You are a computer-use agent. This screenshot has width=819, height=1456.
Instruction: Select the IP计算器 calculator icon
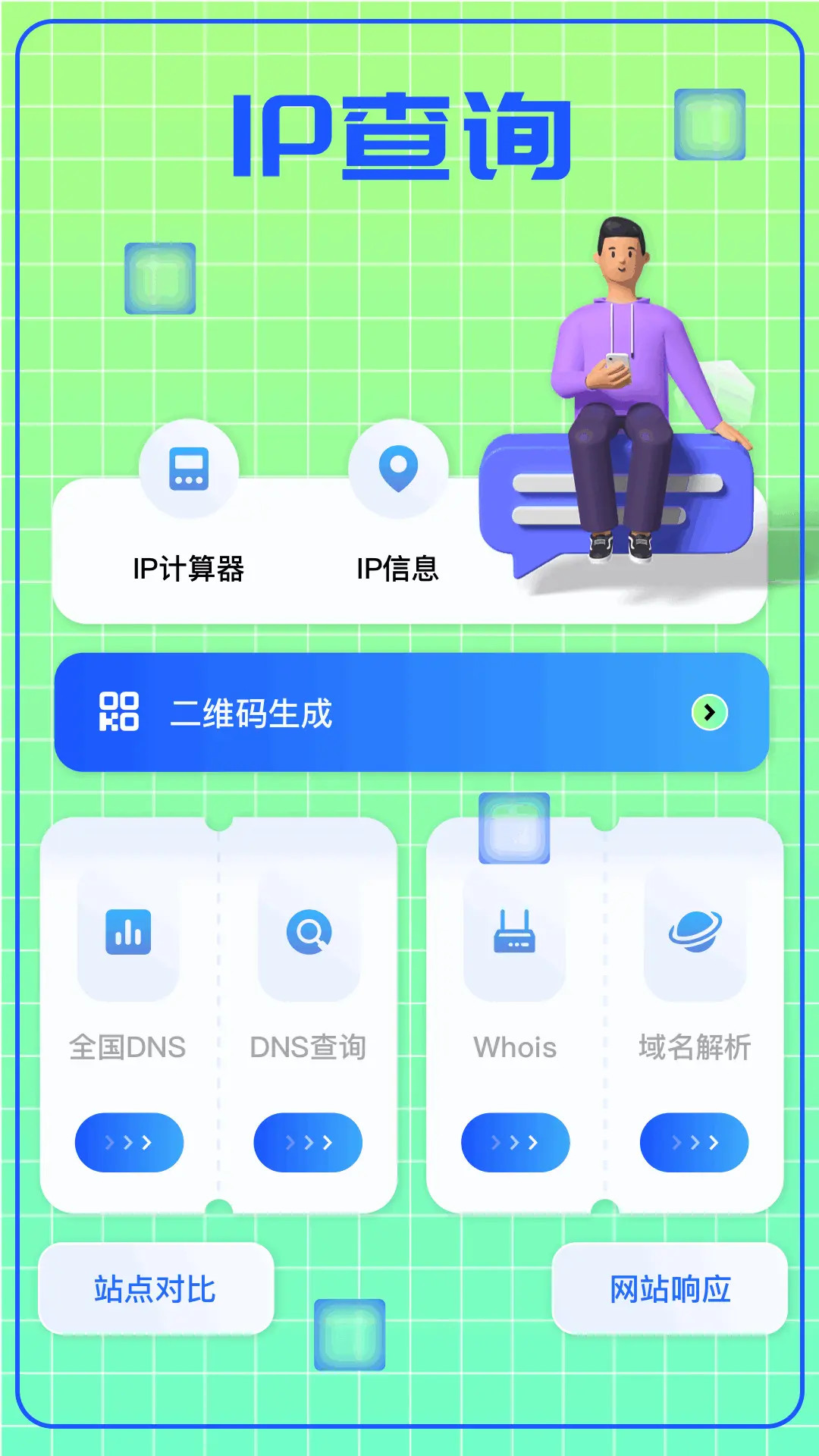point(188,470)
